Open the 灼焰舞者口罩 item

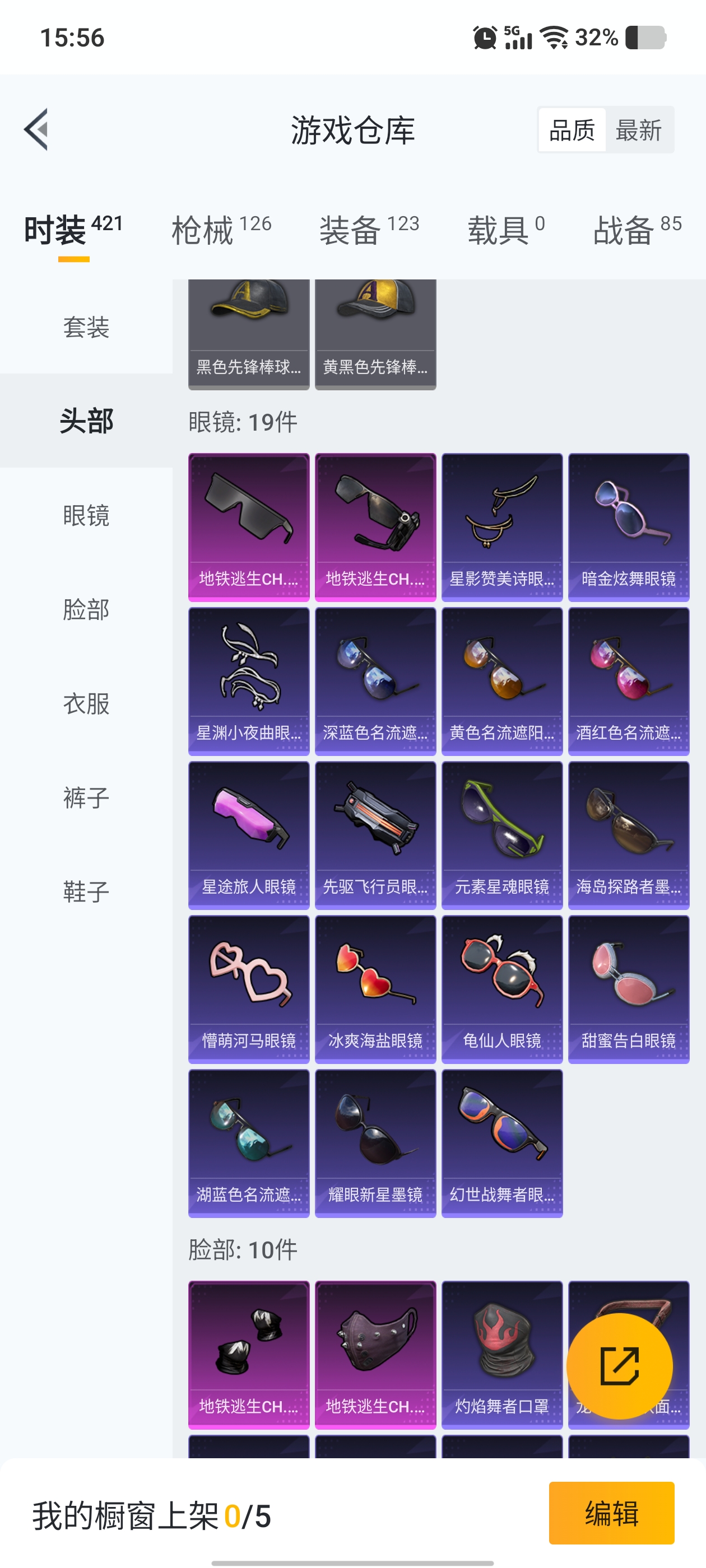click(x=501, y=1354)
